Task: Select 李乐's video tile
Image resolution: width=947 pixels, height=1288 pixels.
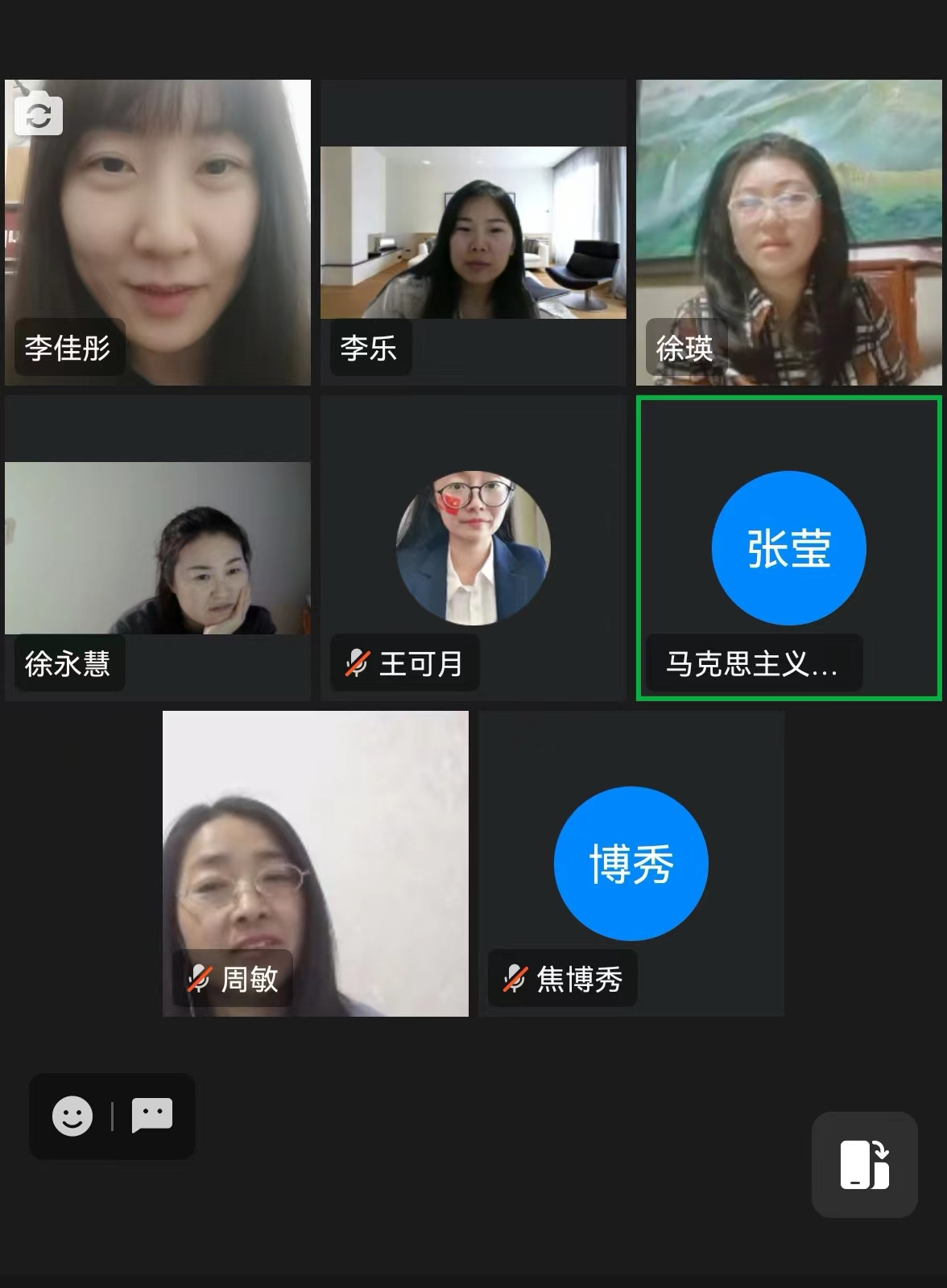Action: [473, 233]
